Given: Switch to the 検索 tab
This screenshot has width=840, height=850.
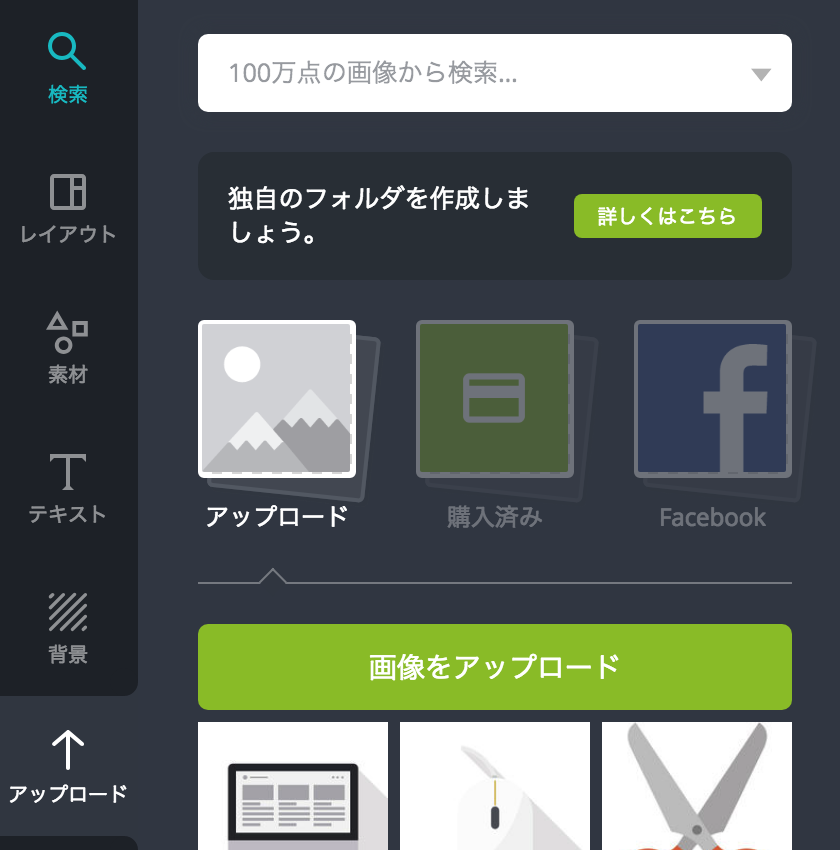Looking at the screenshot, I should 68,68.
